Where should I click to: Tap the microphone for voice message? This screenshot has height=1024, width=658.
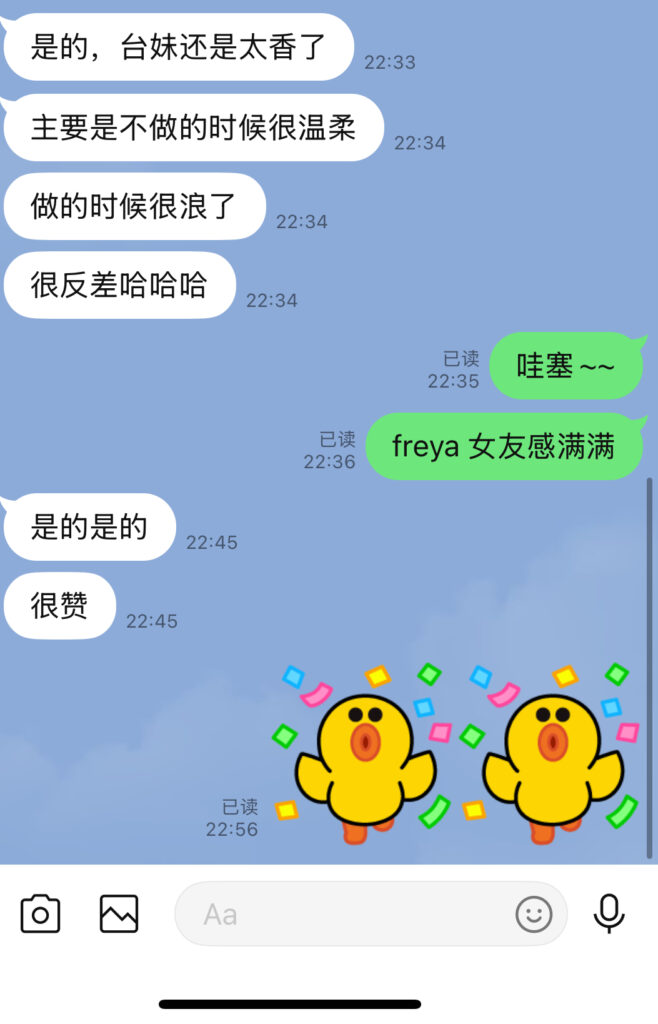[x=609, y=914]
